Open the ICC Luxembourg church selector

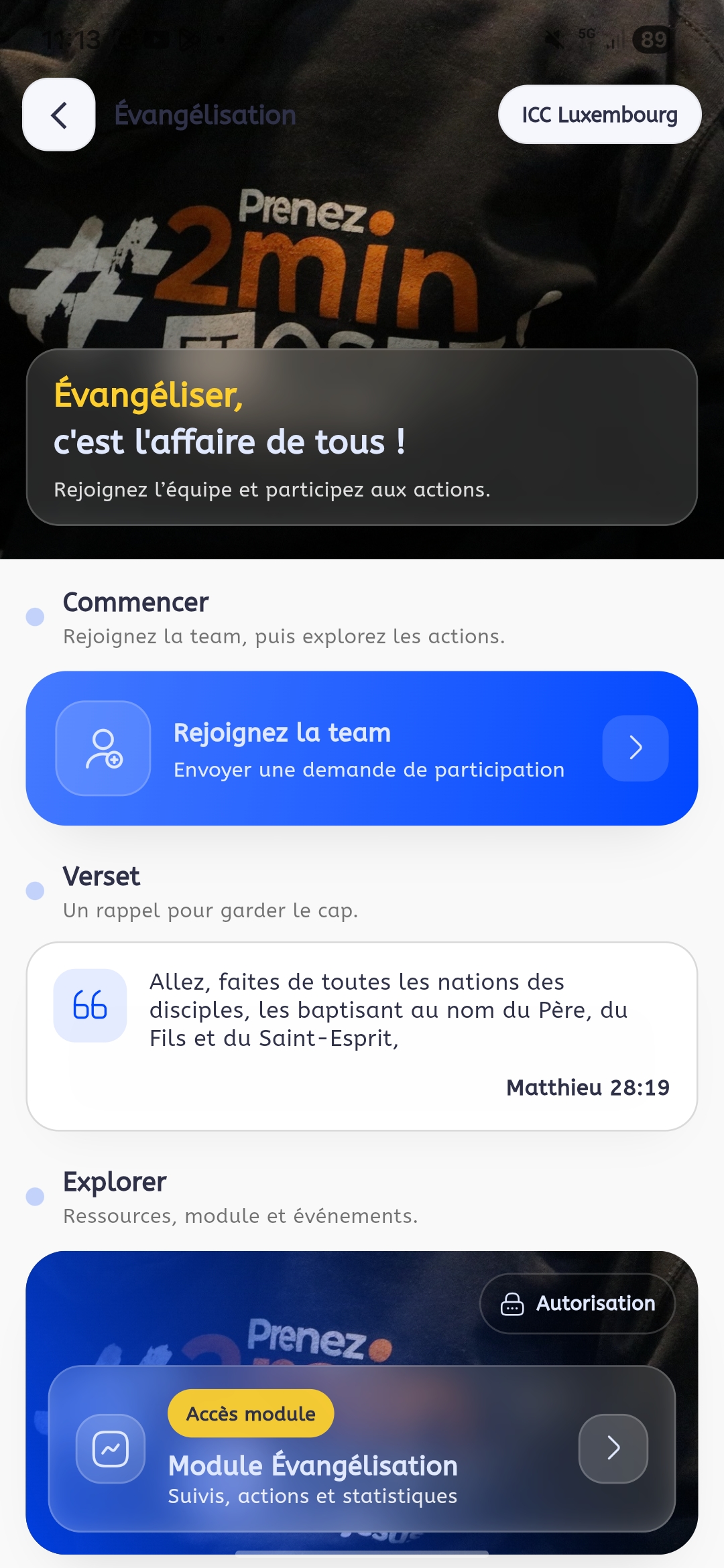point(600,115)
